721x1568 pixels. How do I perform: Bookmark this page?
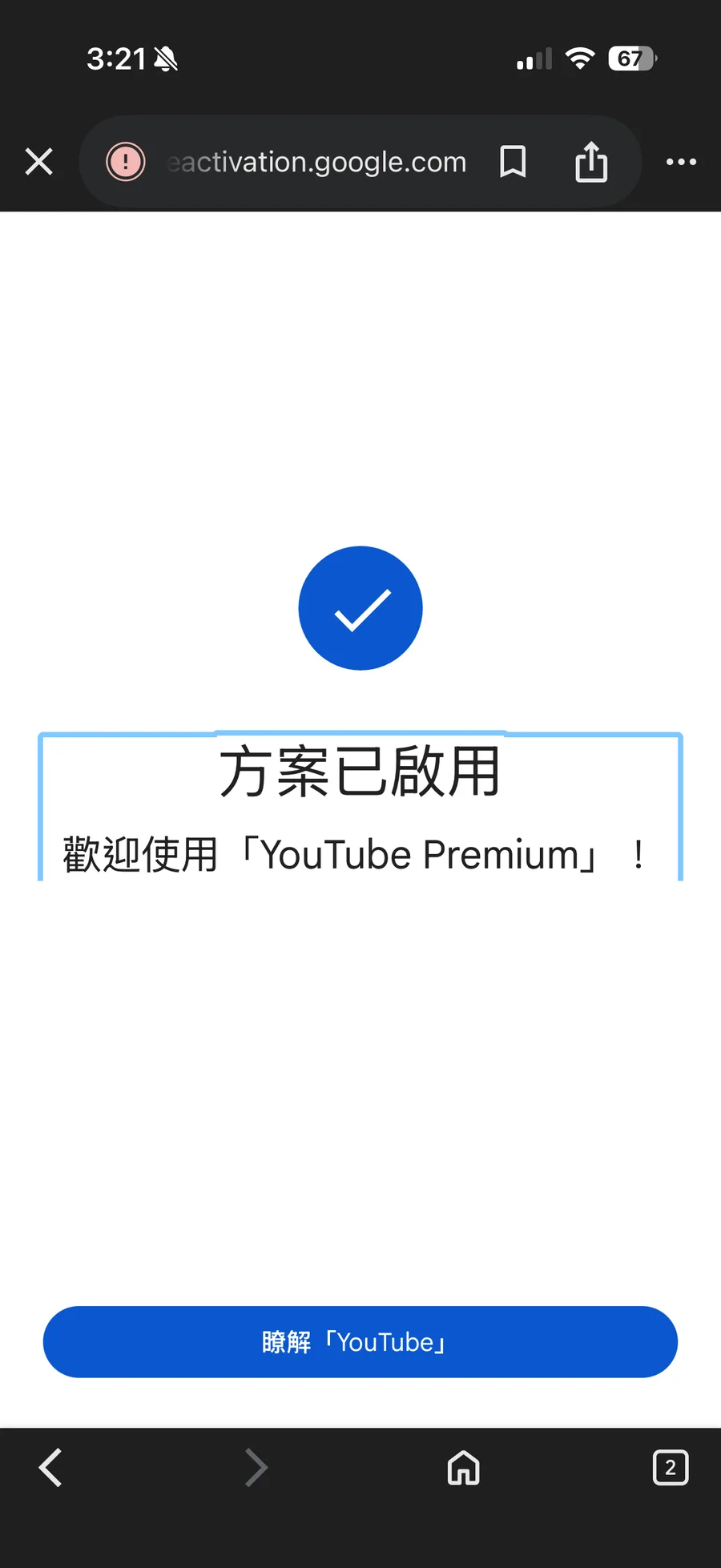coord(513,162)
